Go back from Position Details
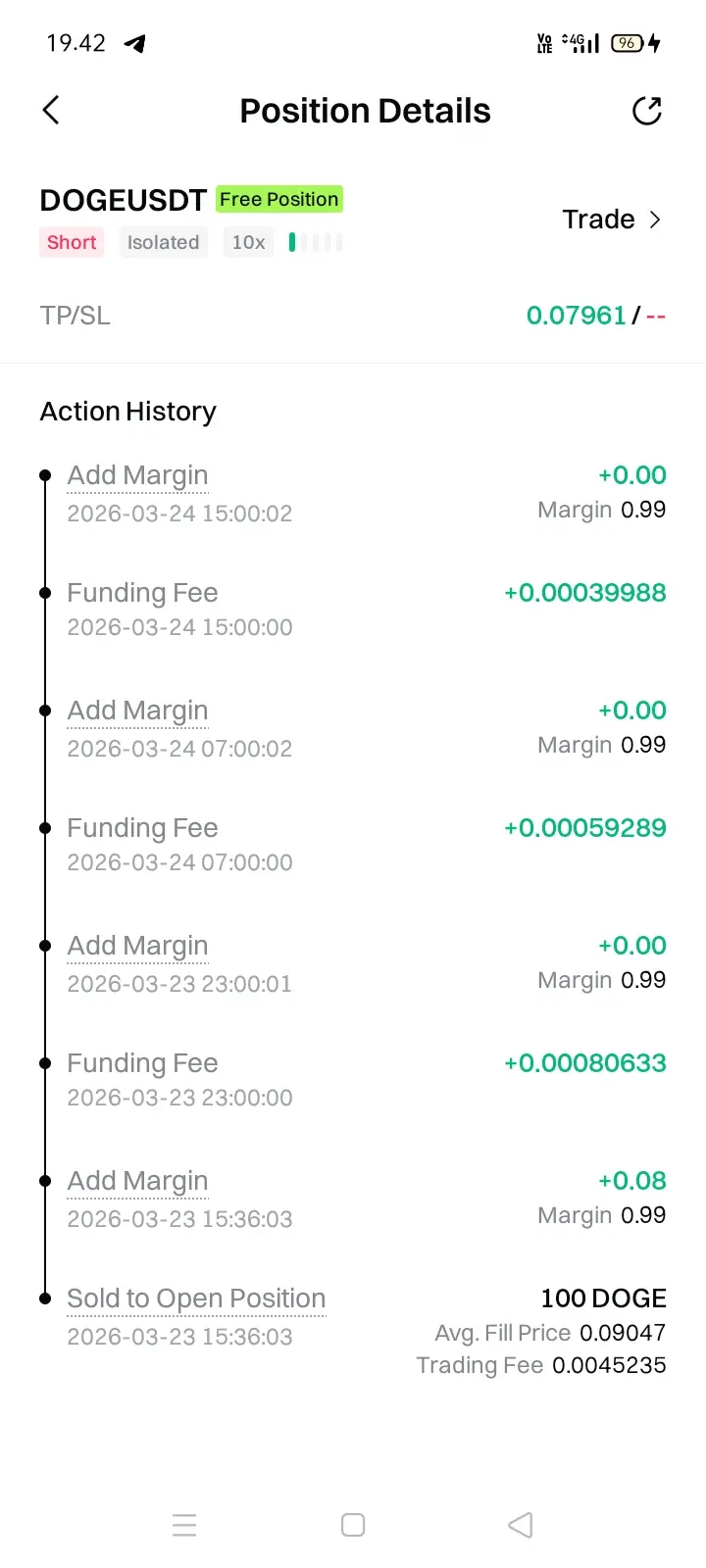This screenshot has height=1568, width=706. (52, 111)
